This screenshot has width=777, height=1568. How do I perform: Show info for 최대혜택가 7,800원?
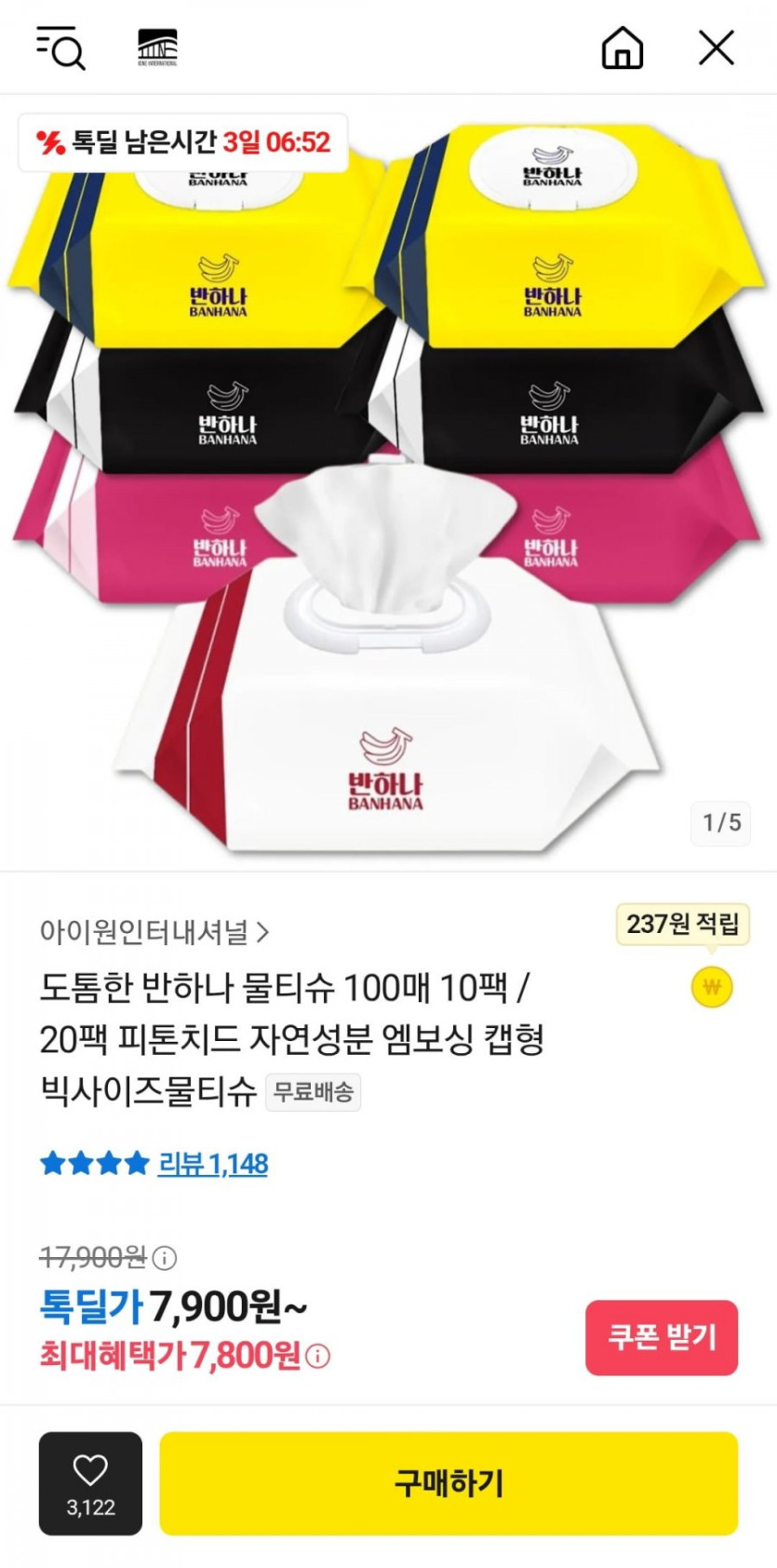317,1356
